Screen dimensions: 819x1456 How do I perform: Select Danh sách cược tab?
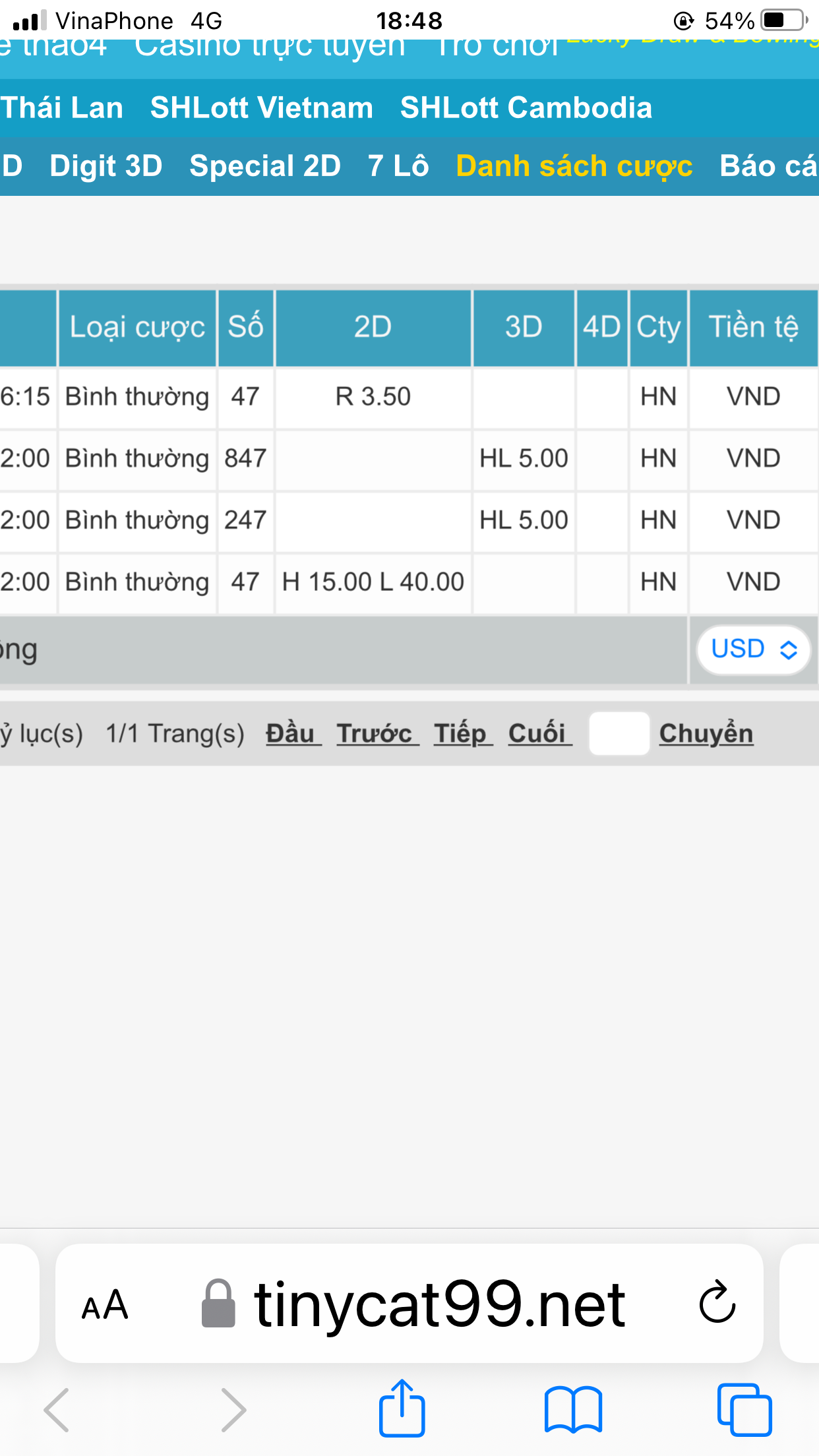click(x=574, y=166)
